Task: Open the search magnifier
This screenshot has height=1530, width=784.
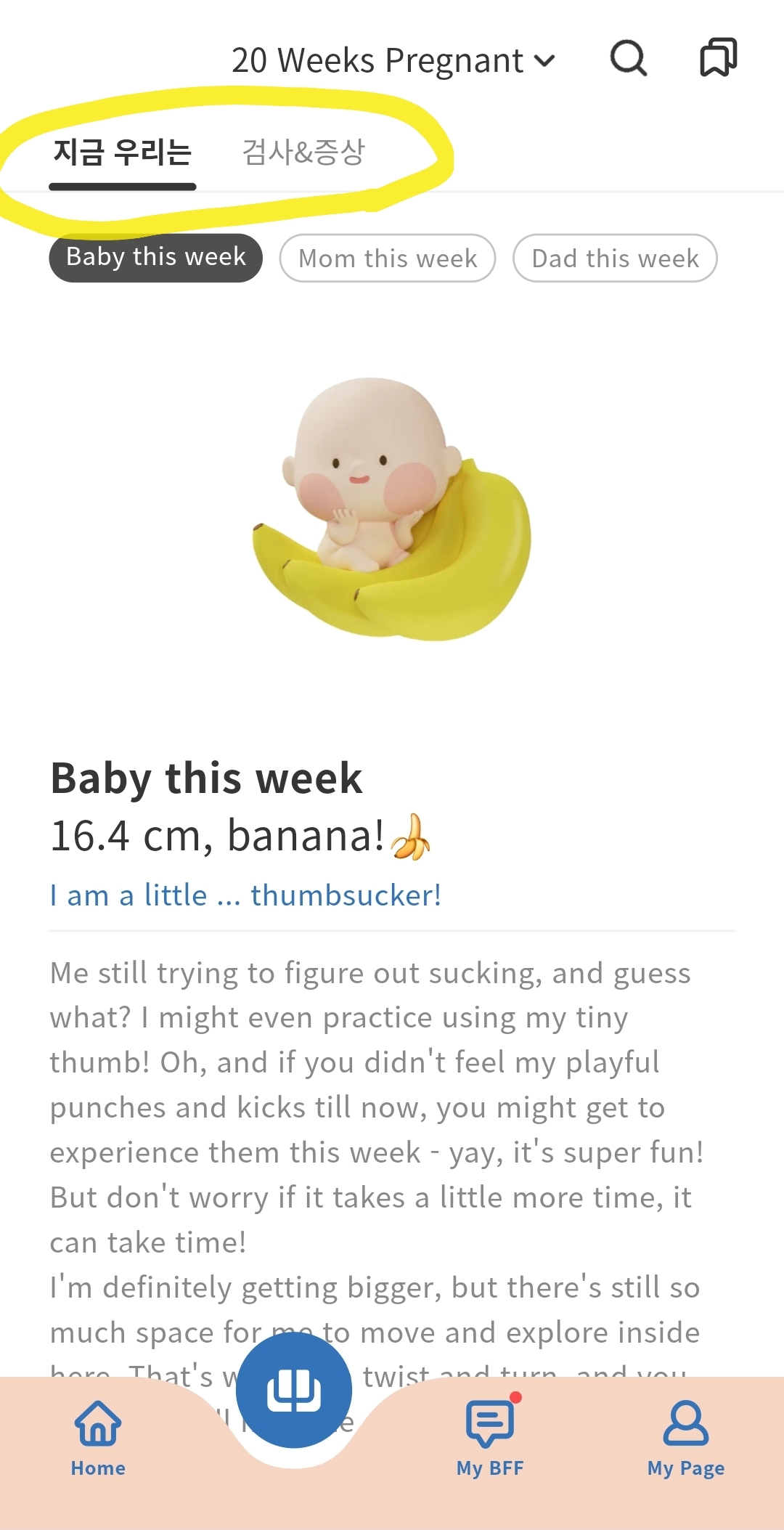Action: coord(628,58)
